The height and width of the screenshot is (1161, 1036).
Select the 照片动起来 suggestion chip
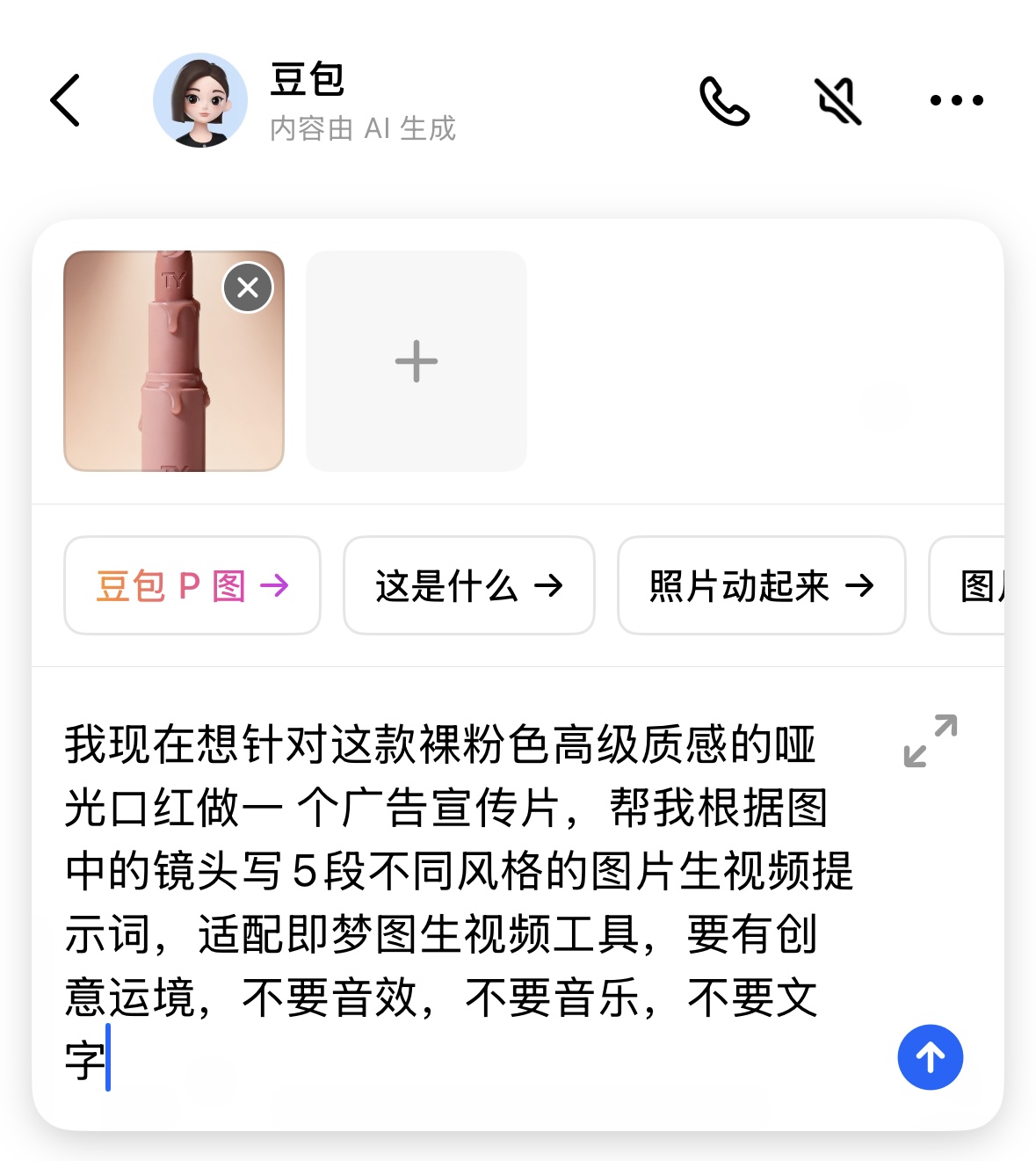761,585
